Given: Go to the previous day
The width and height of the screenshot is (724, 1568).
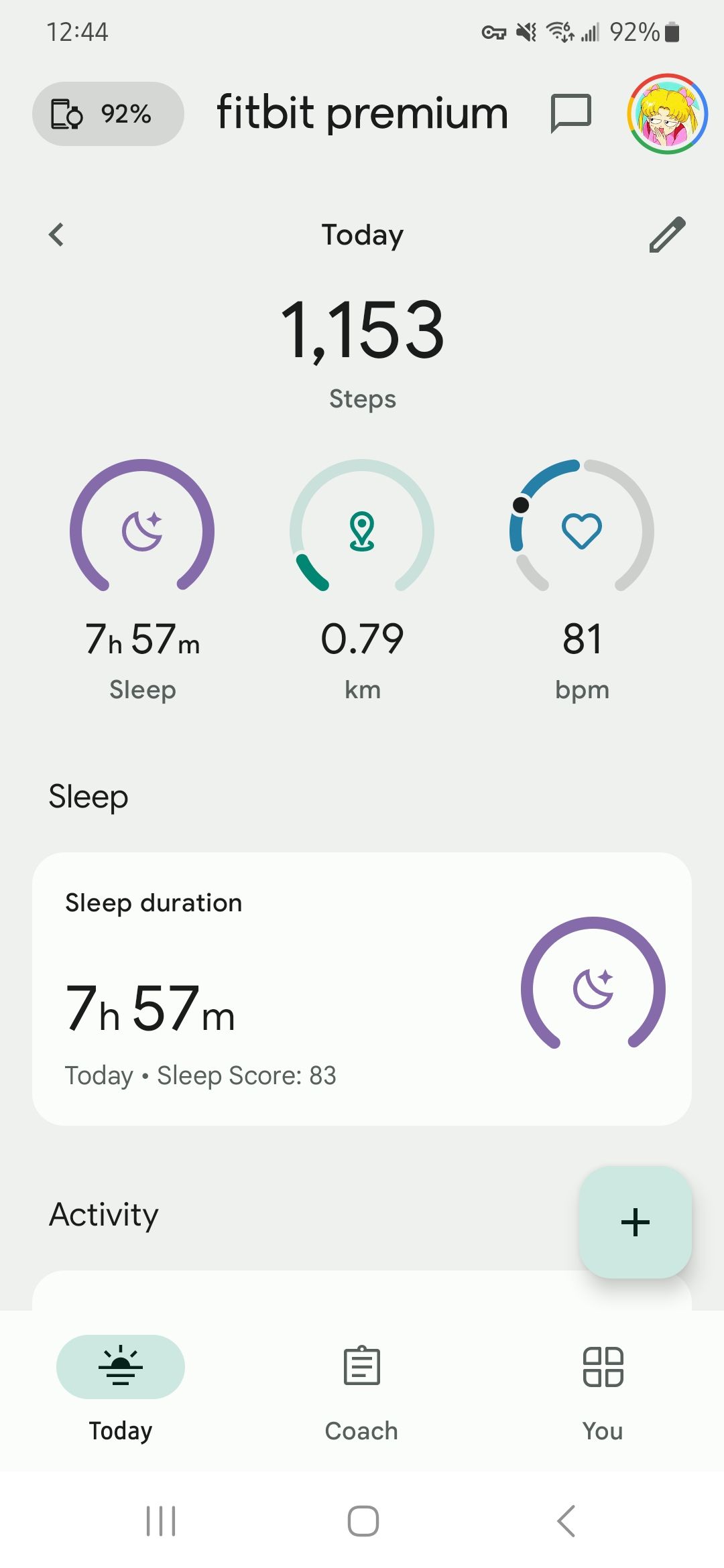Looking at the screenshot, I should pos(57,235).
